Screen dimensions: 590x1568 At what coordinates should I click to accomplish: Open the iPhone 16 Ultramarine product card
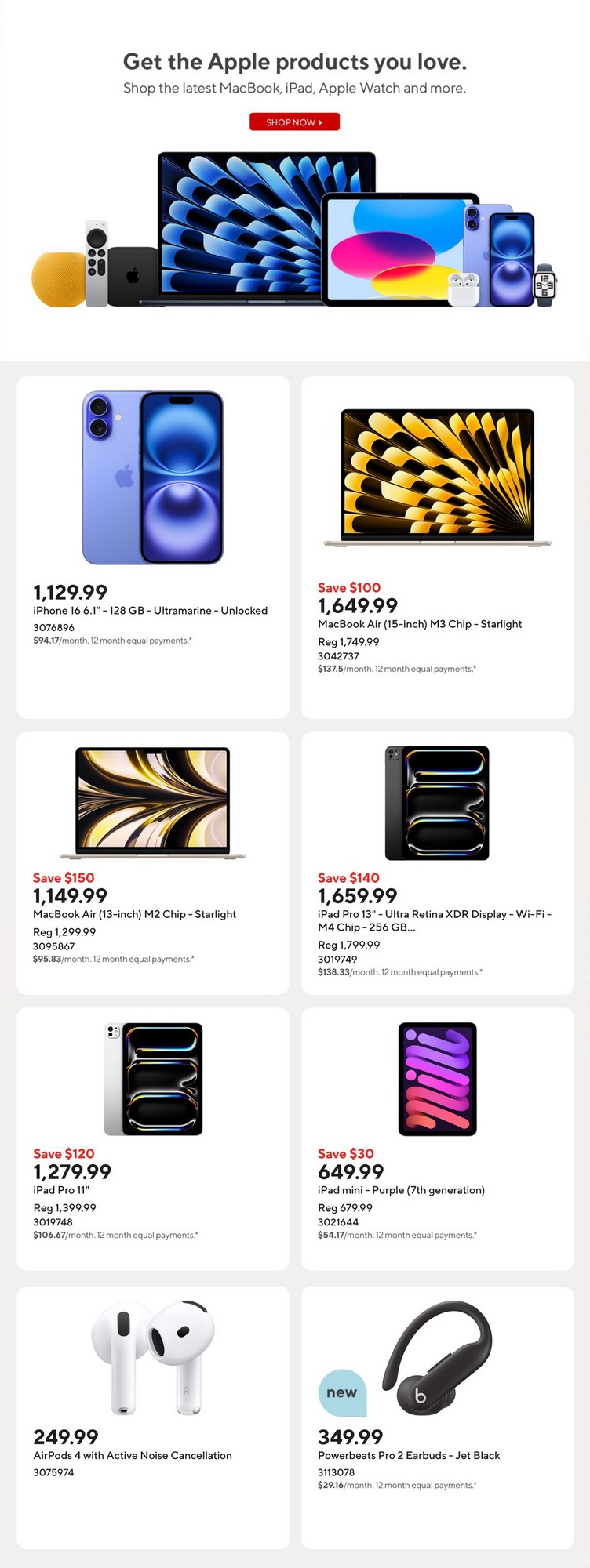pyautogui.click(x=153, y=546)
